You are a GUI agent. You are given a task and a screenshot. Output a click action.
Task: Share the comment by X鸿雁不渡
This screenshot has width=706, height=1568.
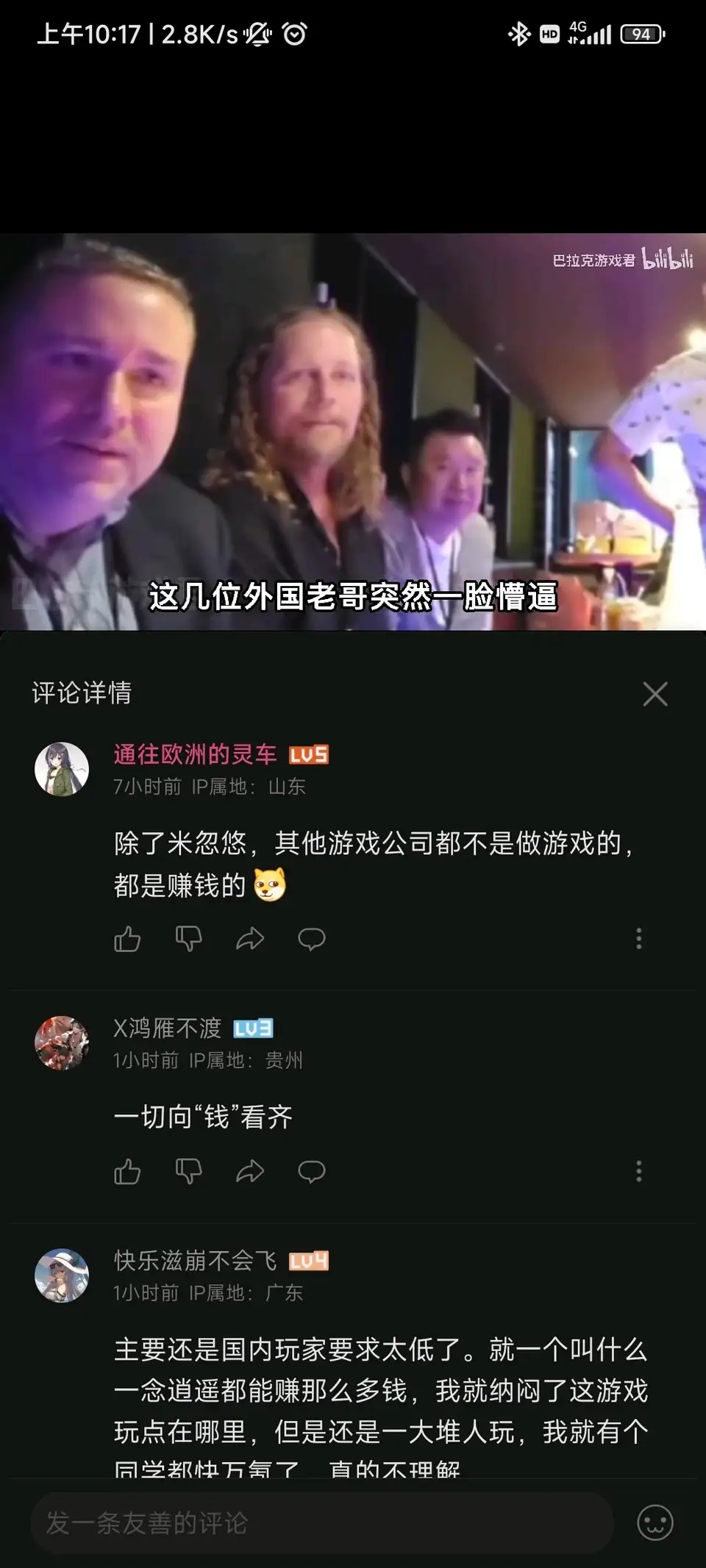click(250, 1171)
